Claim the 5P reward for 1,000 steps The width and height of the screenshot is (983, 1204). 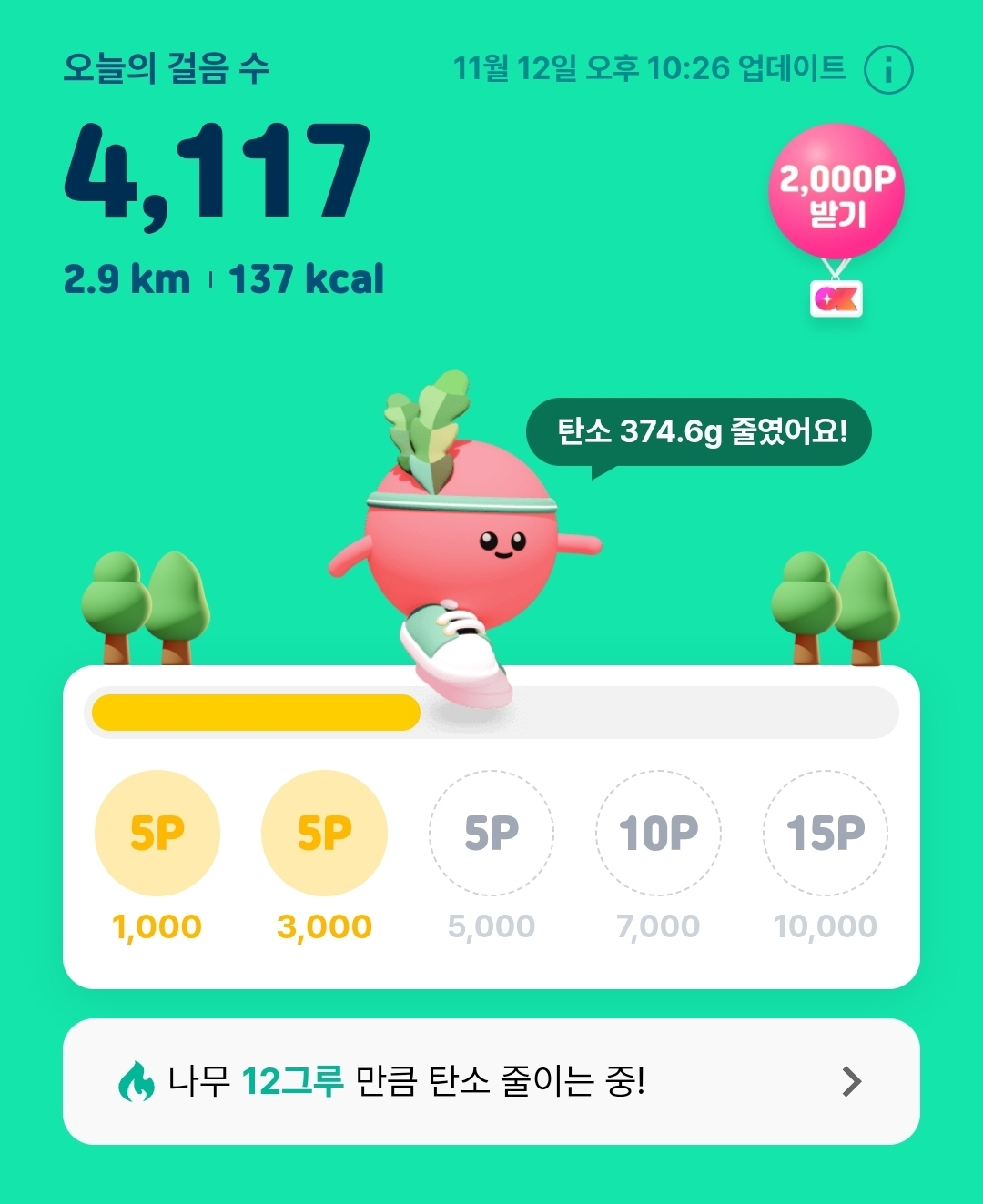pos(157,833)
